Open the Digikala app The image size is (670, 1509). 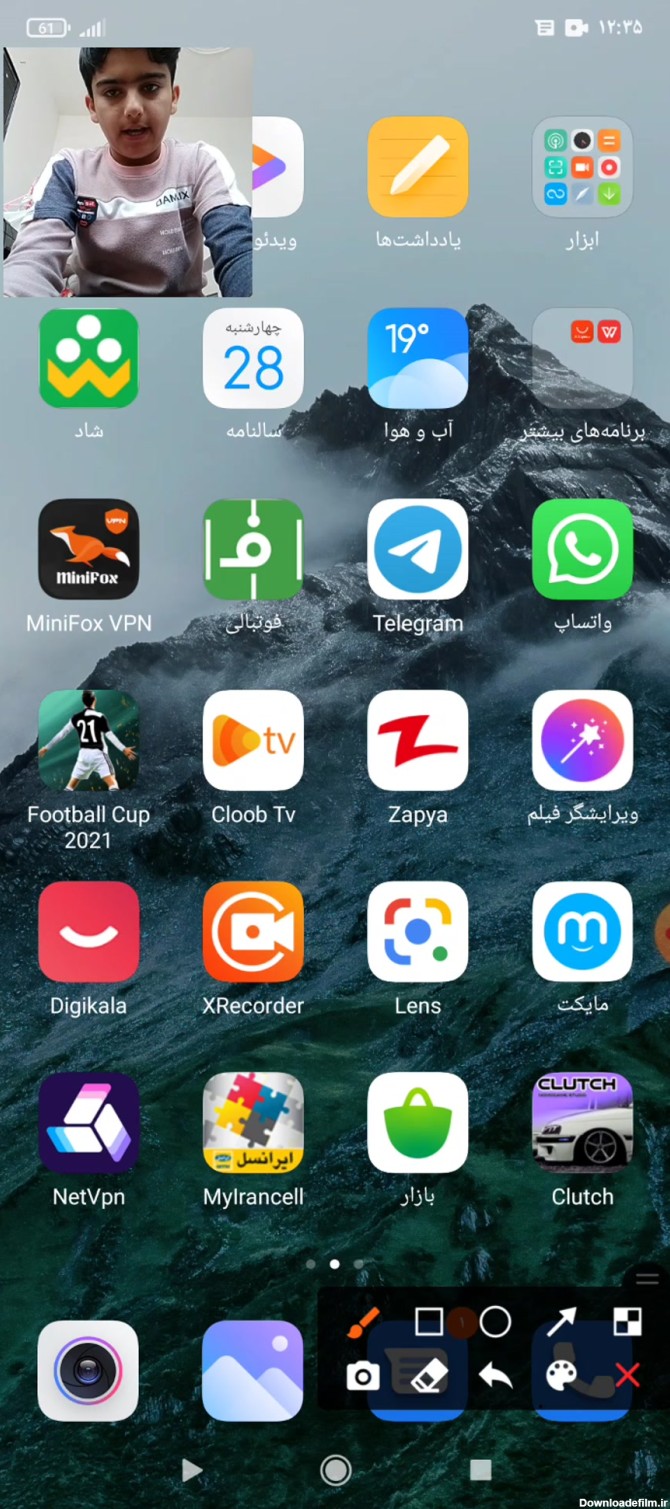pos(88,932)
